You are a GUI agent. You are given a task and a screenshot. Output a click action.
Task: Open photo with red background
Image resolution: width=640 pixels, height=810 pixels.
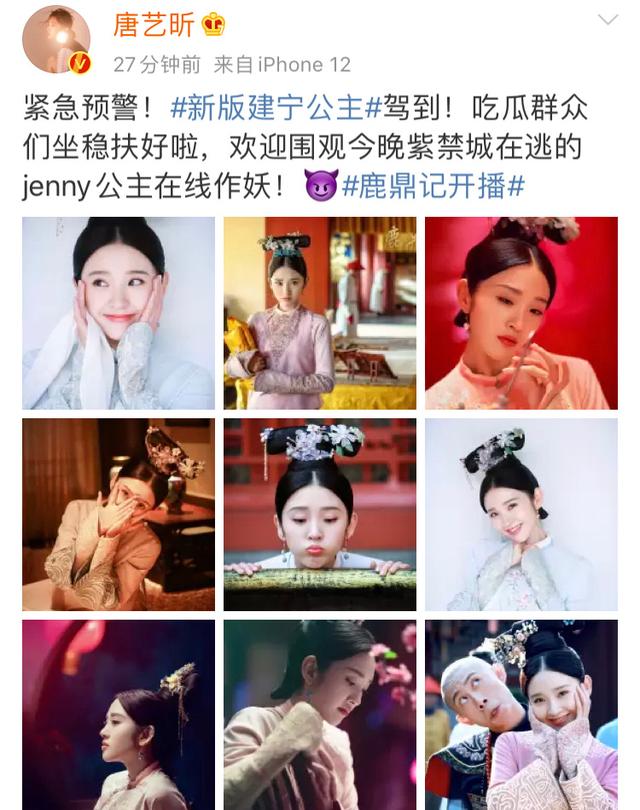521,313
